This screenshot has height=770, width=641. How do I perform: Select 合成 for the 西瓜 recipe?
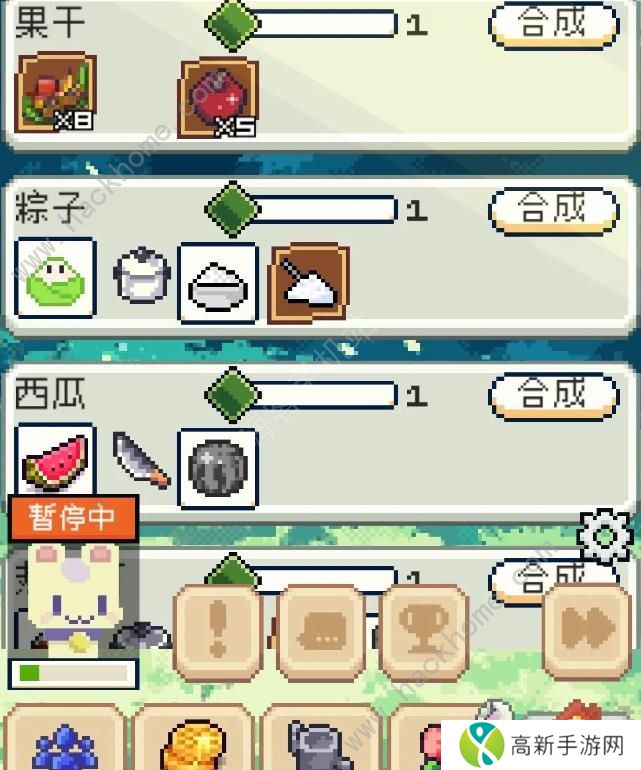(x=553, y=395)
